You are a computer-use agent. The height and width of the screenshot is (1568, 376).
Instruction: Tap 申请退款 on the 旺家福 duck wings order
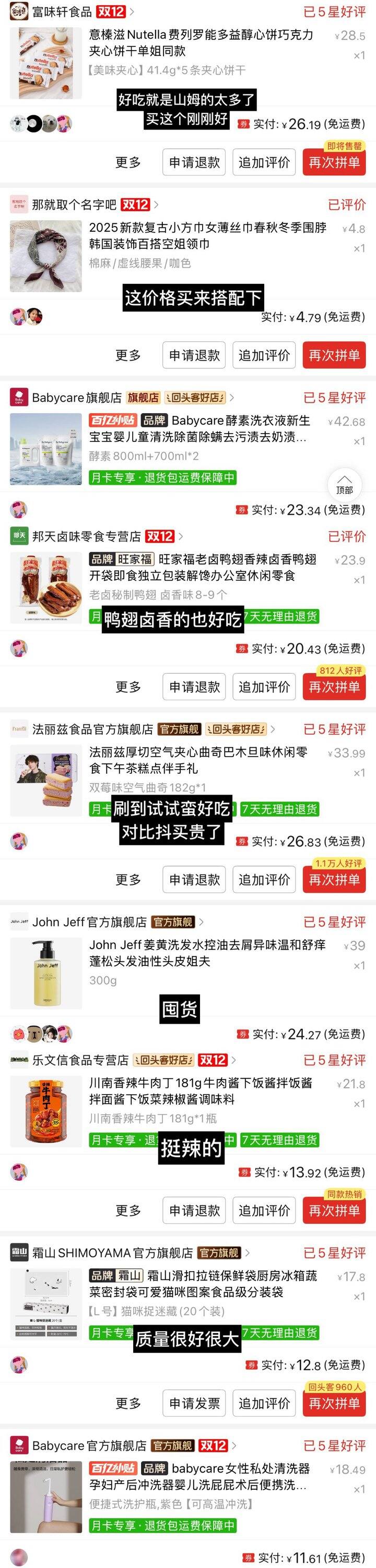194,687
